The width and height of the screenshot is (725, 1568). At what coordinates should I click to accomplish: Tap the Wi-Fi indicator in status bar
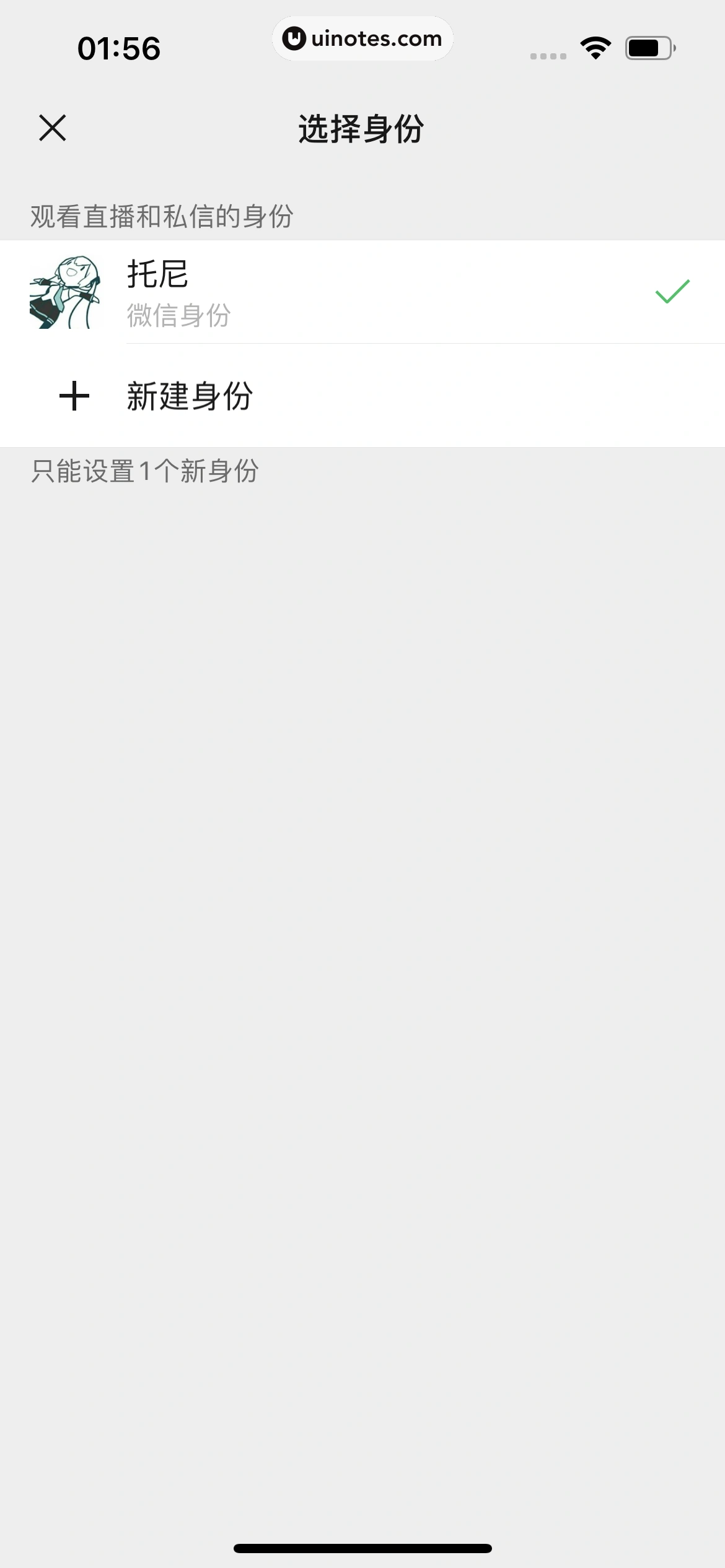[x=594, y=46]
